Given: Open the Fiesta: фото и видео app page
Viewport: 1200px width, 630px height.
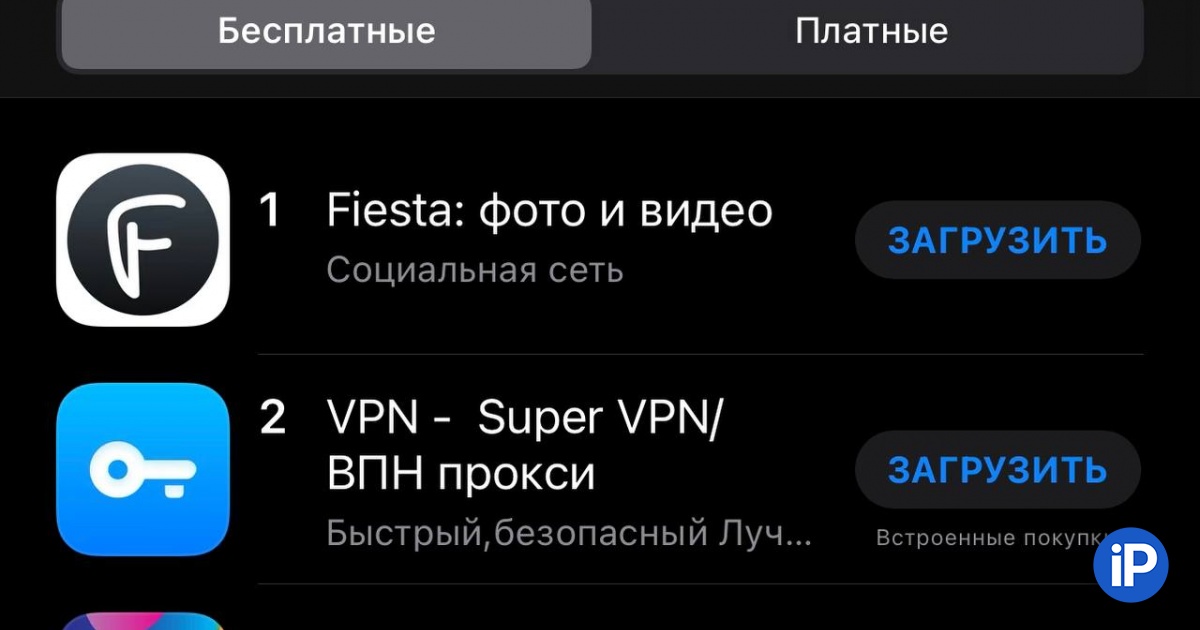Looking at the screenshot, I should (549, 211).
